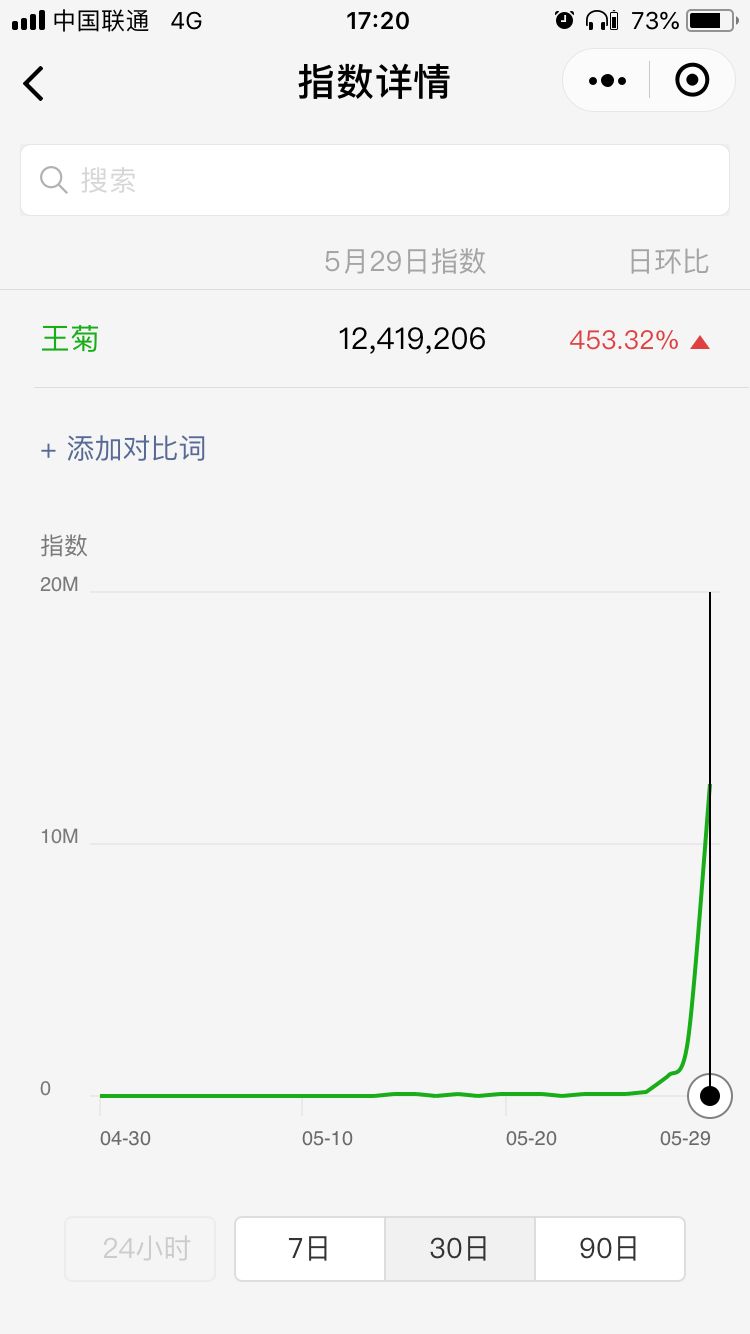
Task: Go back from the 指数详情 page
Action: [x=34, y=83]
